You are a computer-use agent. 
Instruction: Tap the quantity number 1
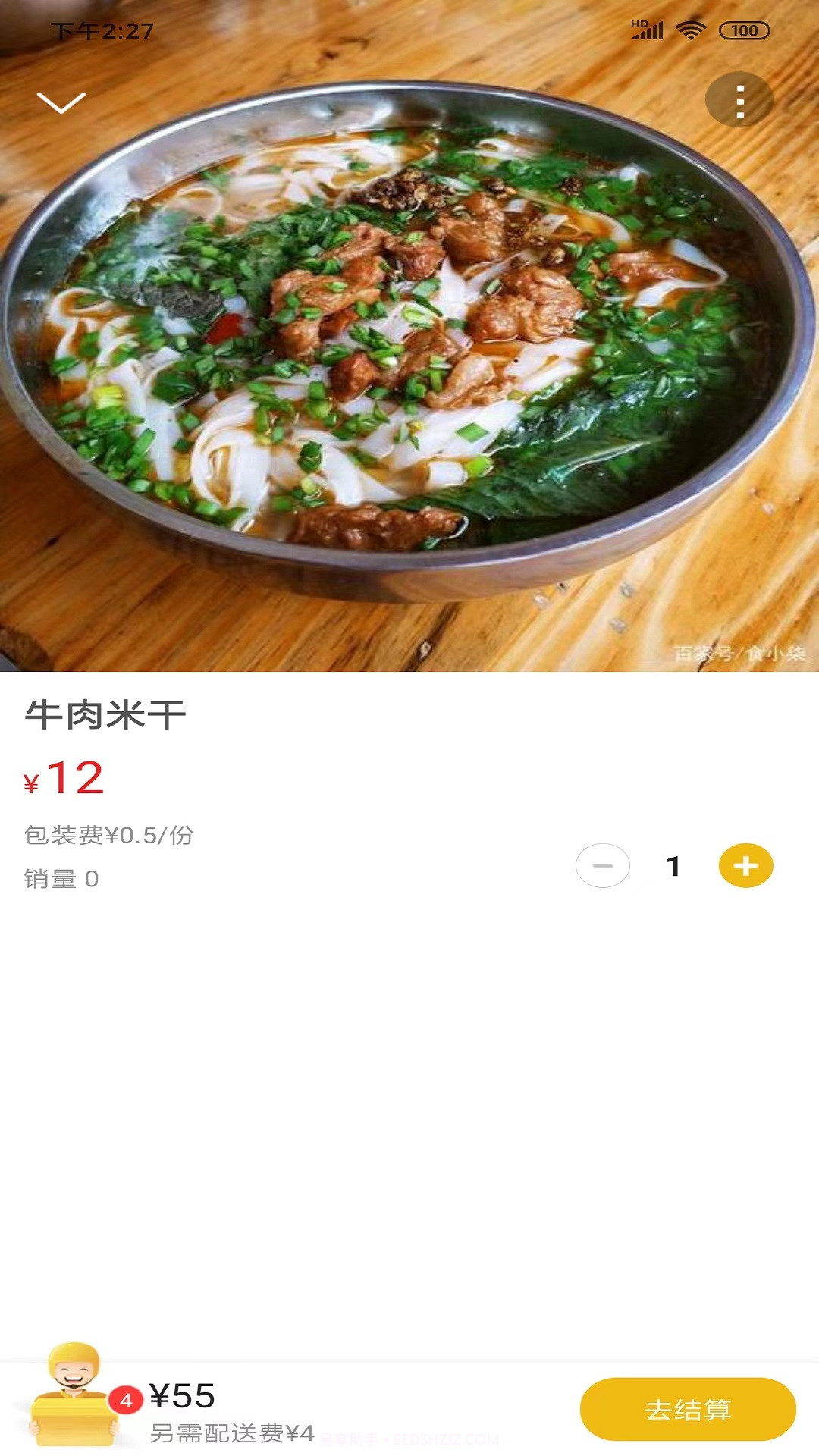tap(673, 864)
